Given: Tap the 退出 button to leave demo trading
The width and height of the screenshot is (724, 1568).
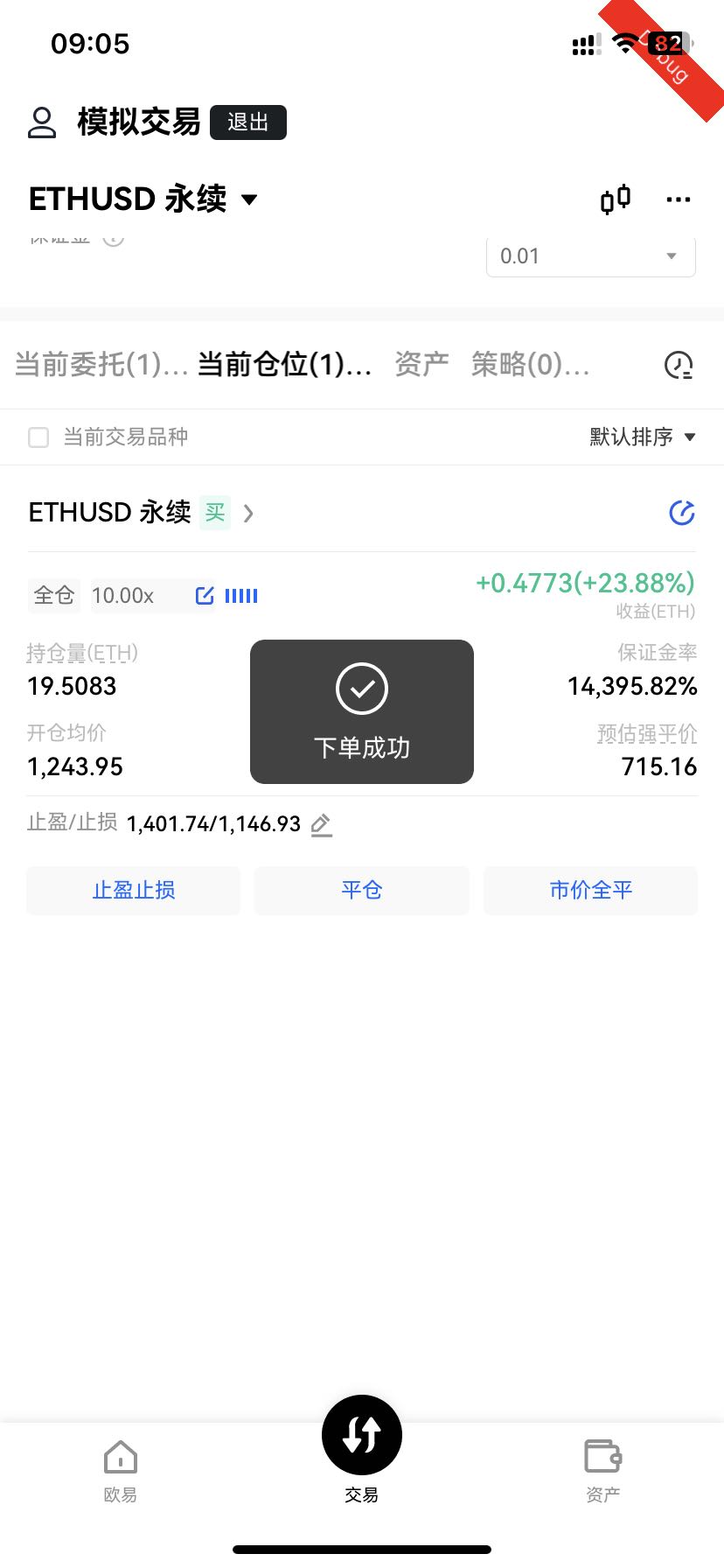Looking at the screenshot, I should pos(248,122).
